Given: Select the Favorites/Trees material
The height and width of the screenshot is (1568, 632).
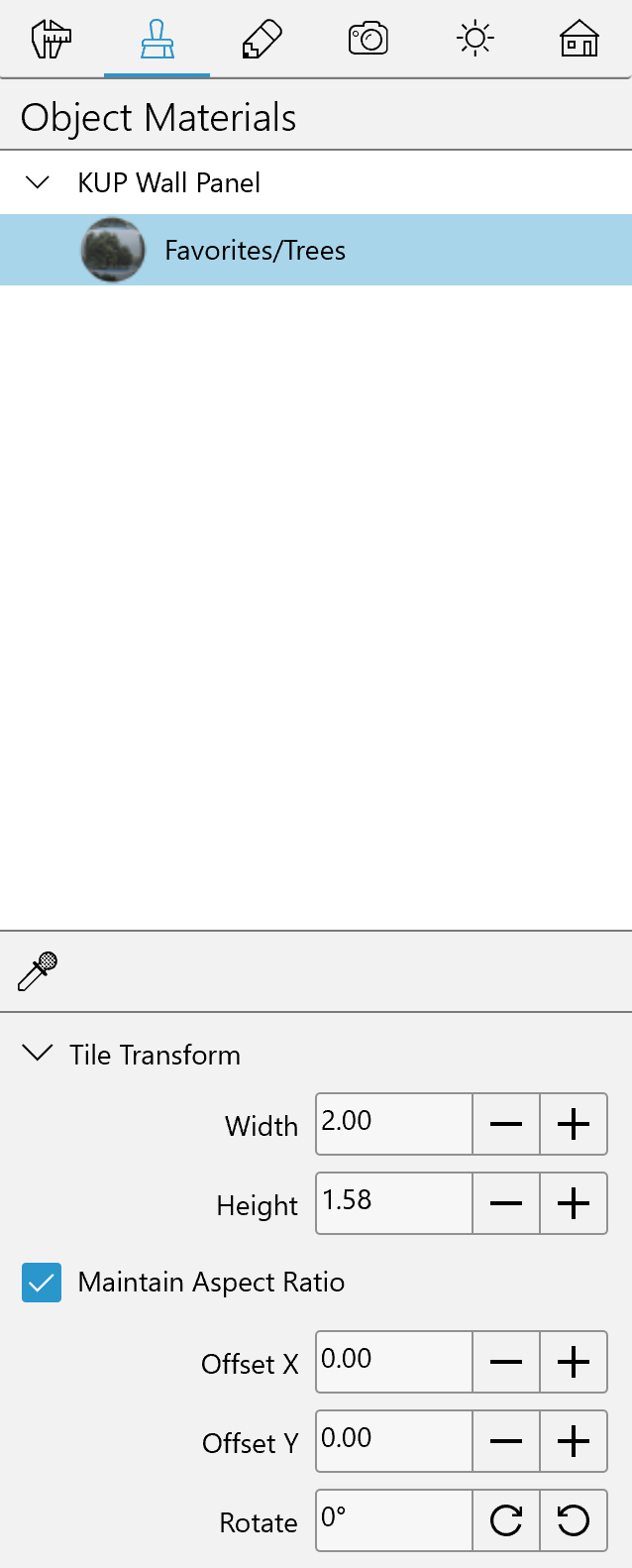Looking at the screenshot, I should pos(255,251).
